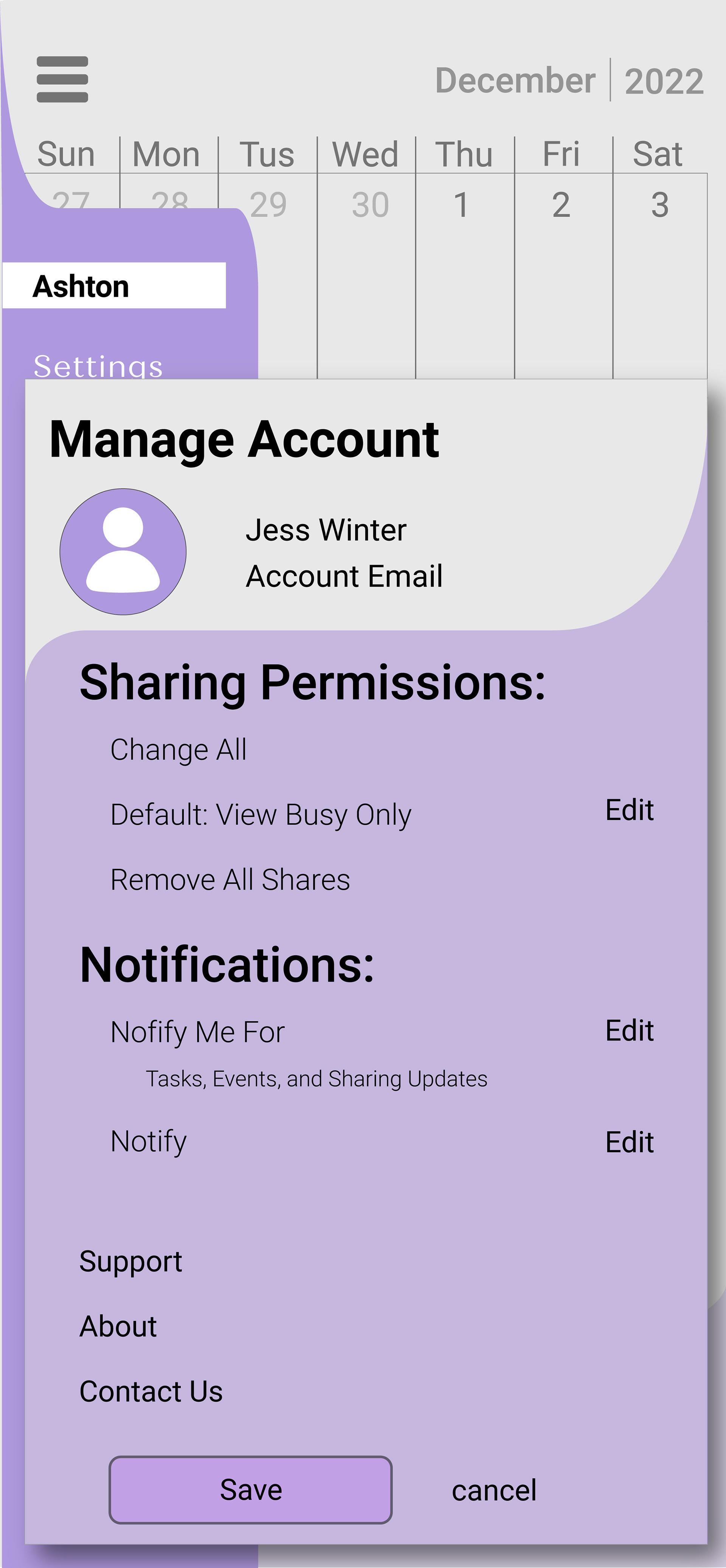Open Contact Us
Image resolution: width=726 pixels, height=1568 pixels.
(151, 1391)
